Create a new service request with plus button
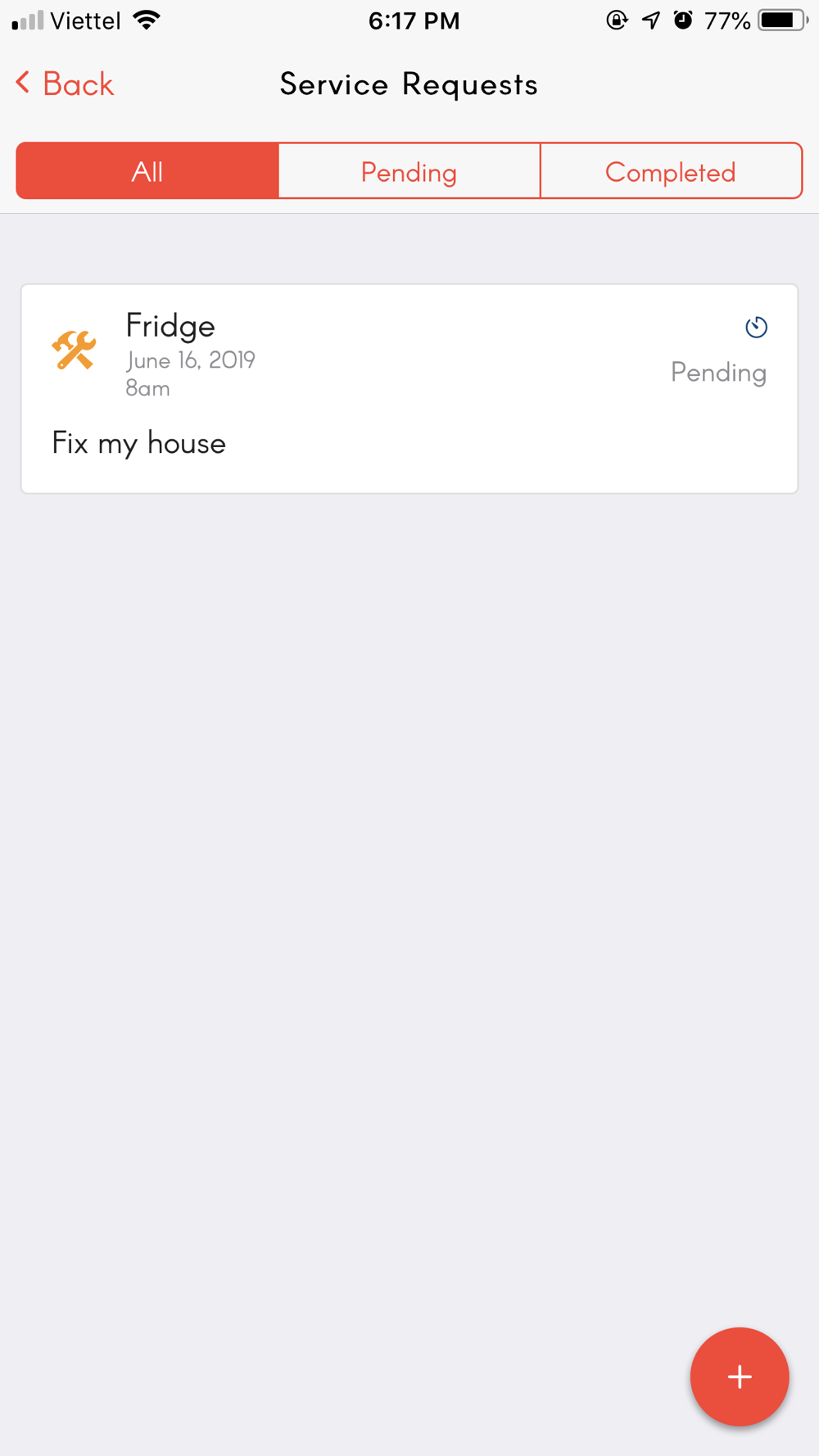Screen dimensions: 819x1456 (x=740, y=1377)
